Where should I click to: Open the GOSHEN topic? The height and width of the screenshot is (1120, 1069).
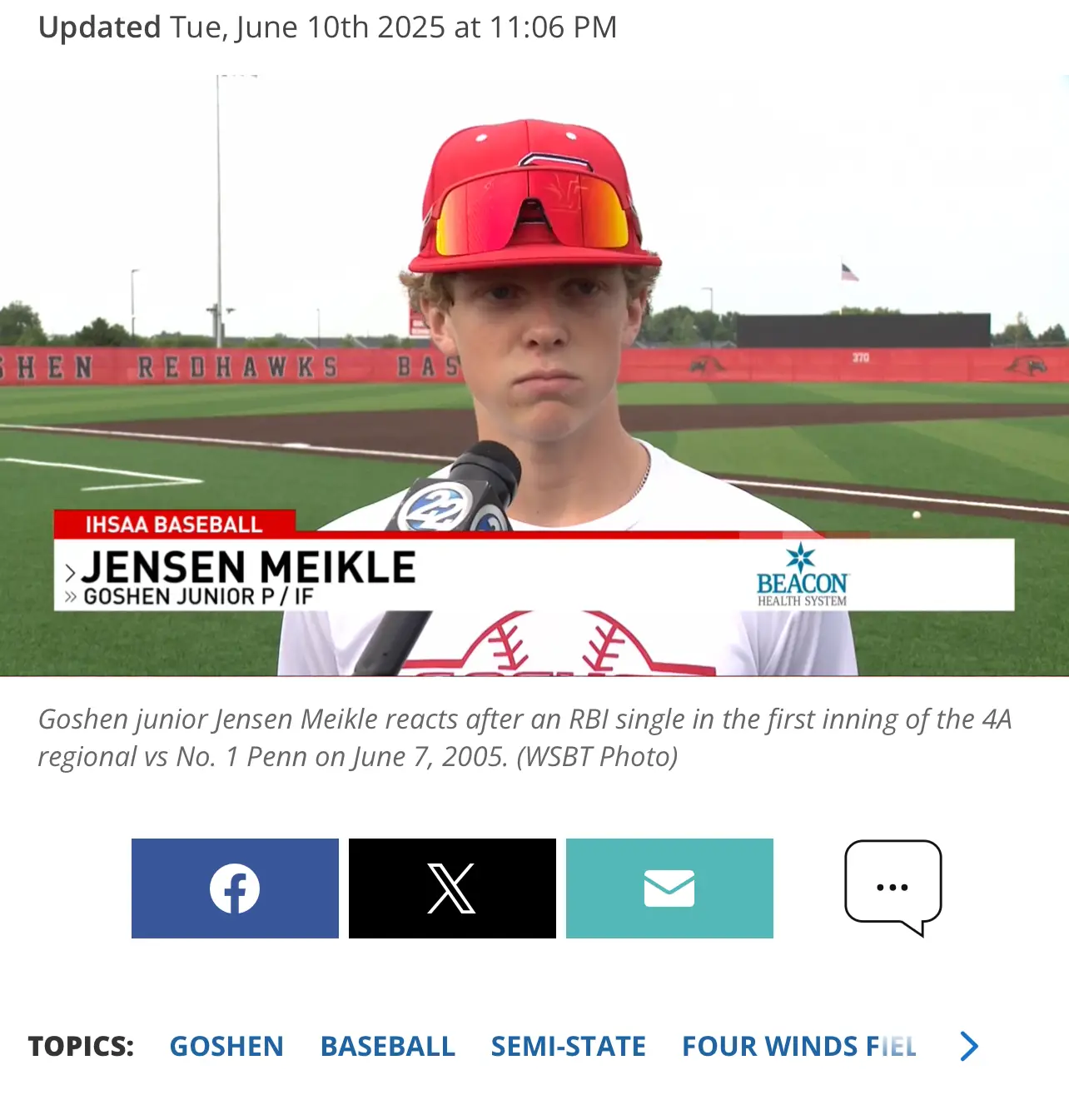click(x=226, y=1046)
